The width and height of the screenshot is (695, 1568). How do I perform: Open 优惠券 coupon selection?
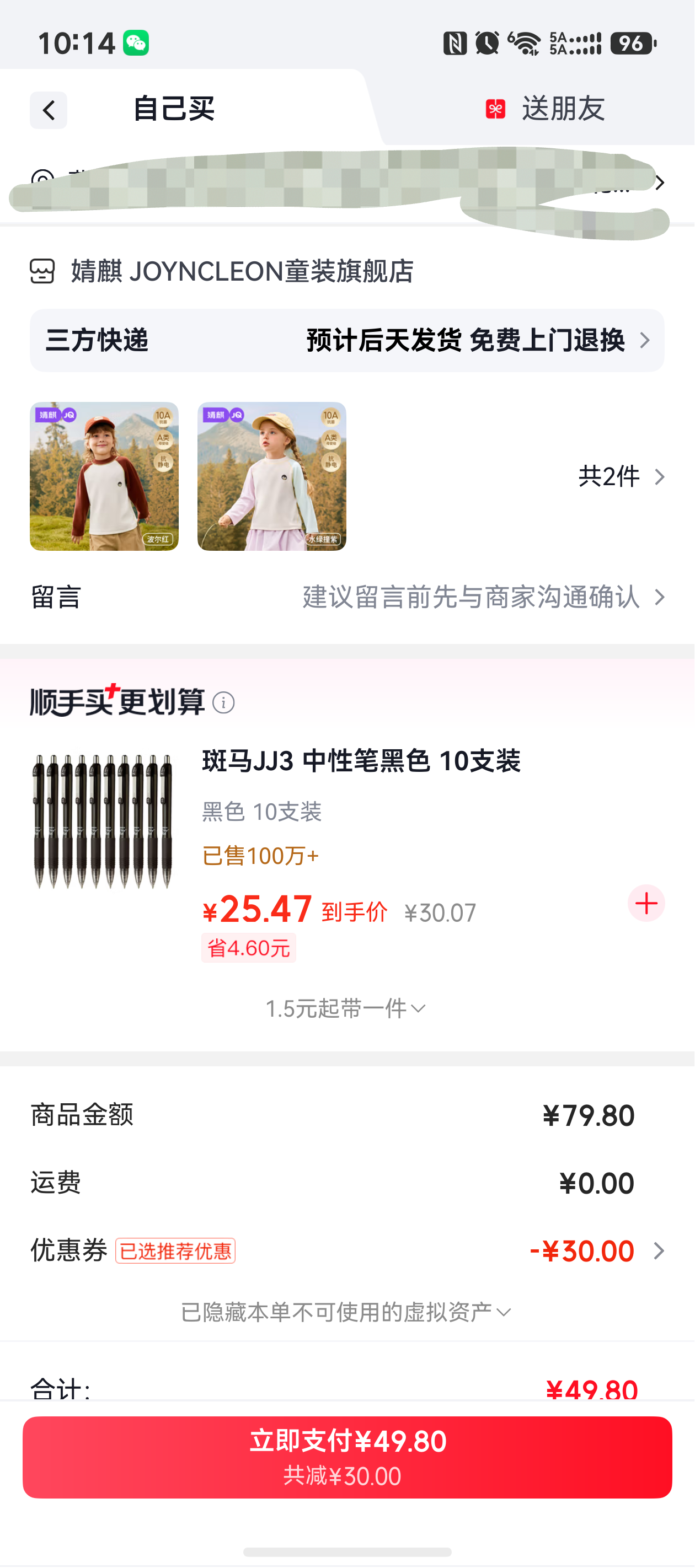tap(347, 1251)
